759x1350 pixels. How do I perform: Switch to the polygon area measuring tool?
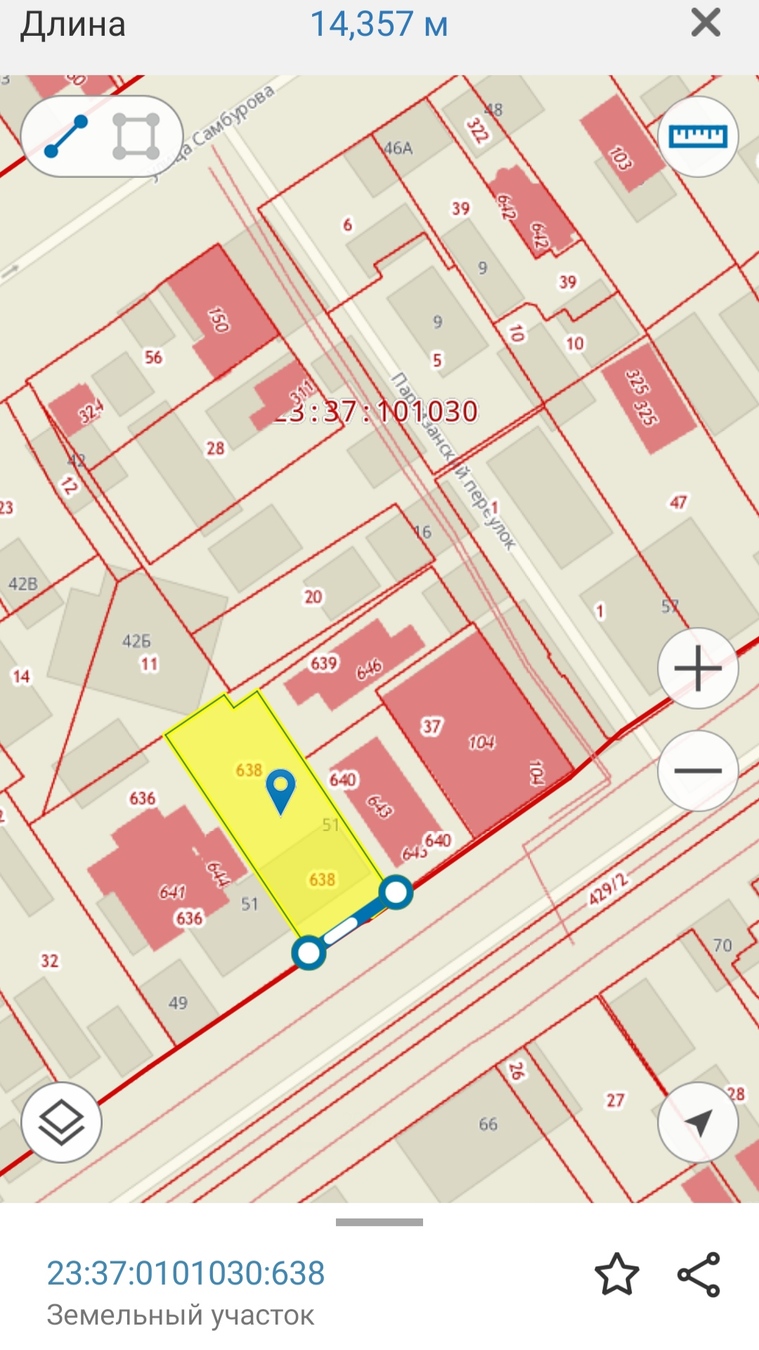[x=135, y=137]
